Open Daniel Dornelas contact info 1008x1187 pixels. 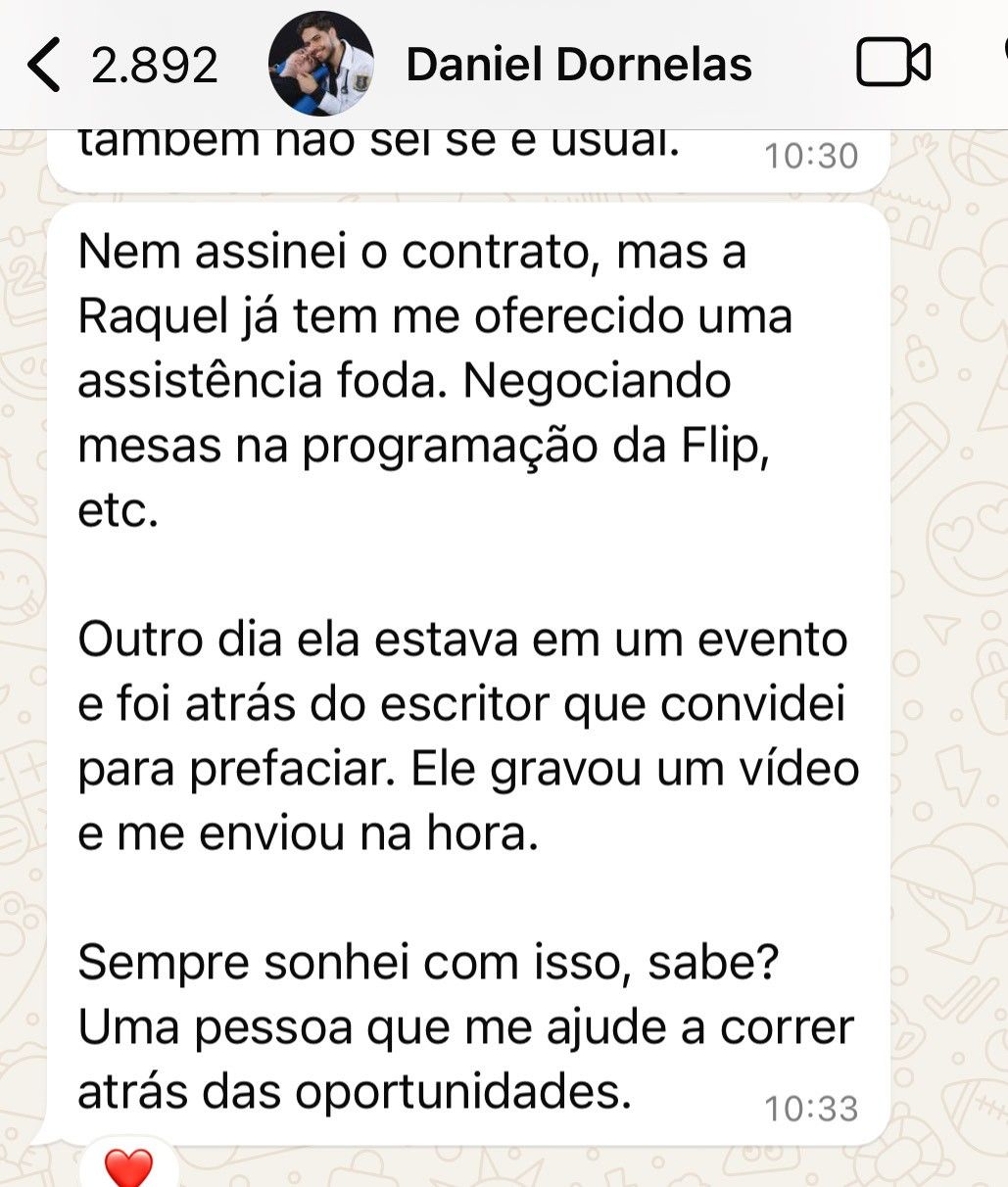click(x=578, y=65)
